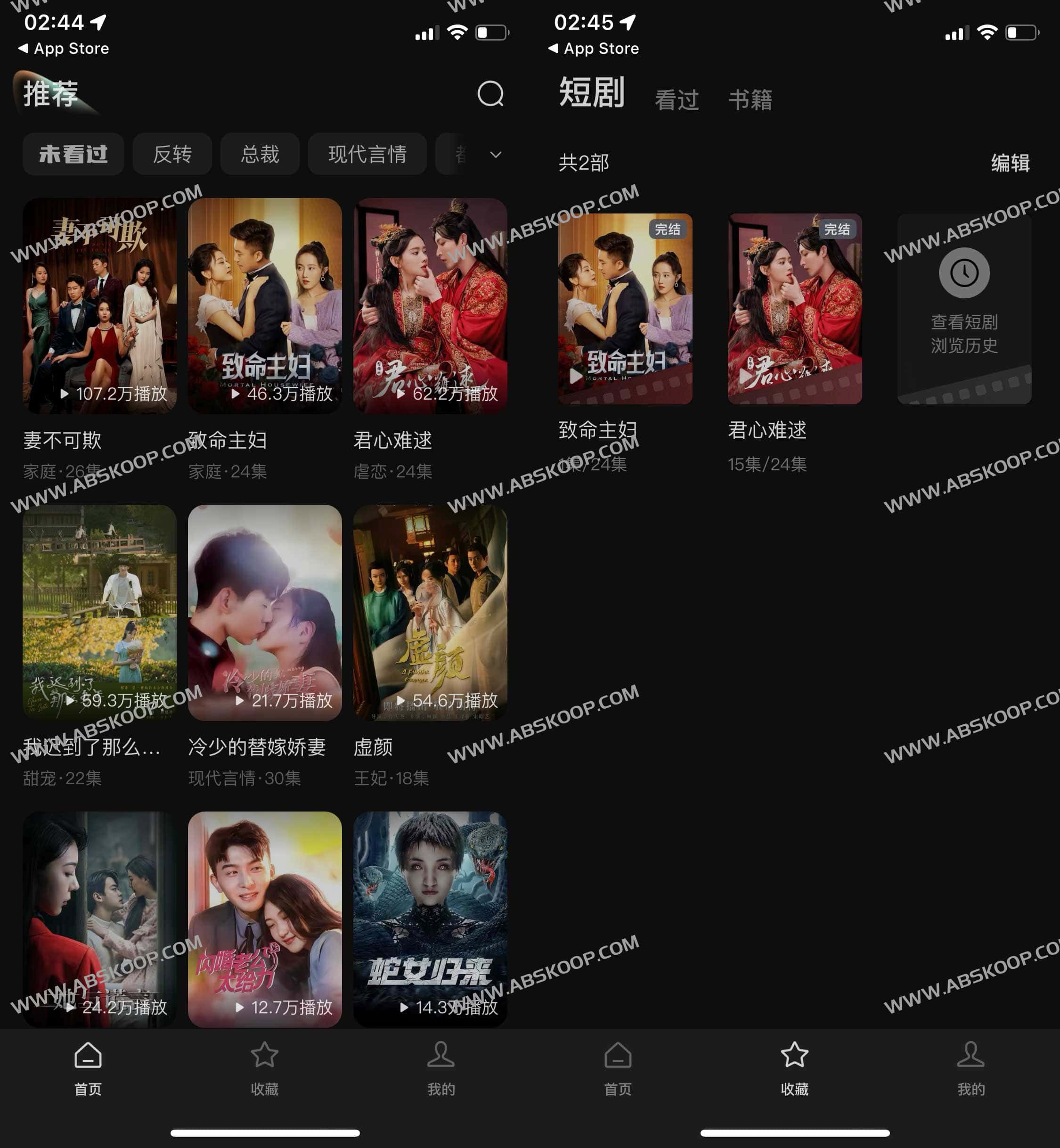Expand the category chip list chevron
Image resolution: width=1060 pixels, height=1148 pixels.
(496, 154)
